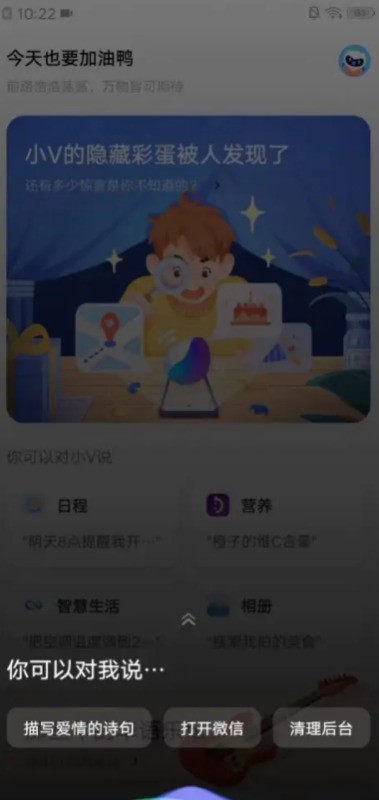Open the robot avatar profile icon
Viewport: 379px width, 800px height.
355,60
